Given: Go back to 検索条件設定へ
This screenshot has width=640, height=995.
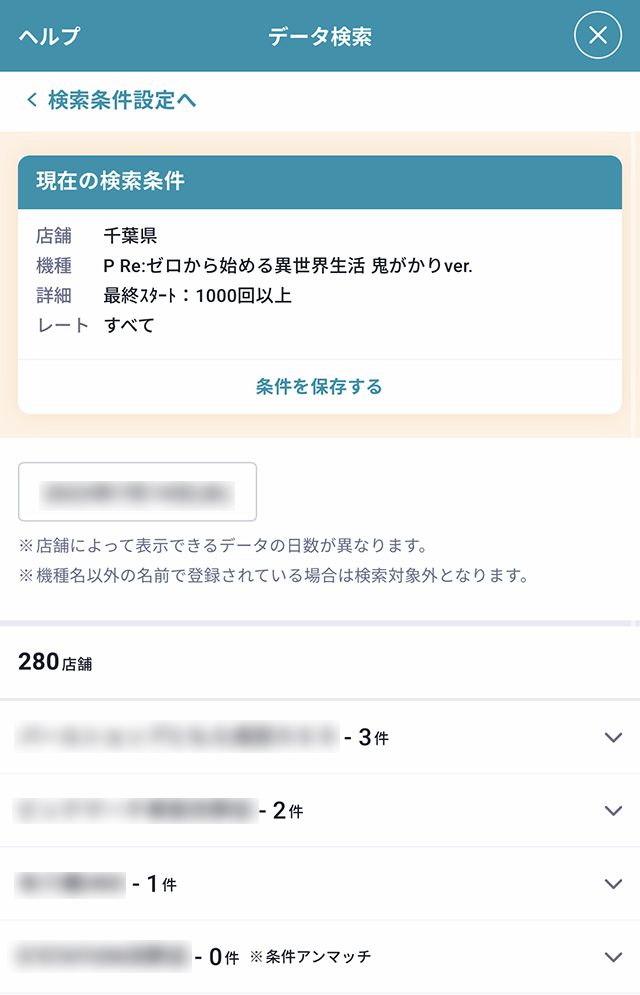Looking at the screenshot, I should pyautogui.click(x=112, y=100).
